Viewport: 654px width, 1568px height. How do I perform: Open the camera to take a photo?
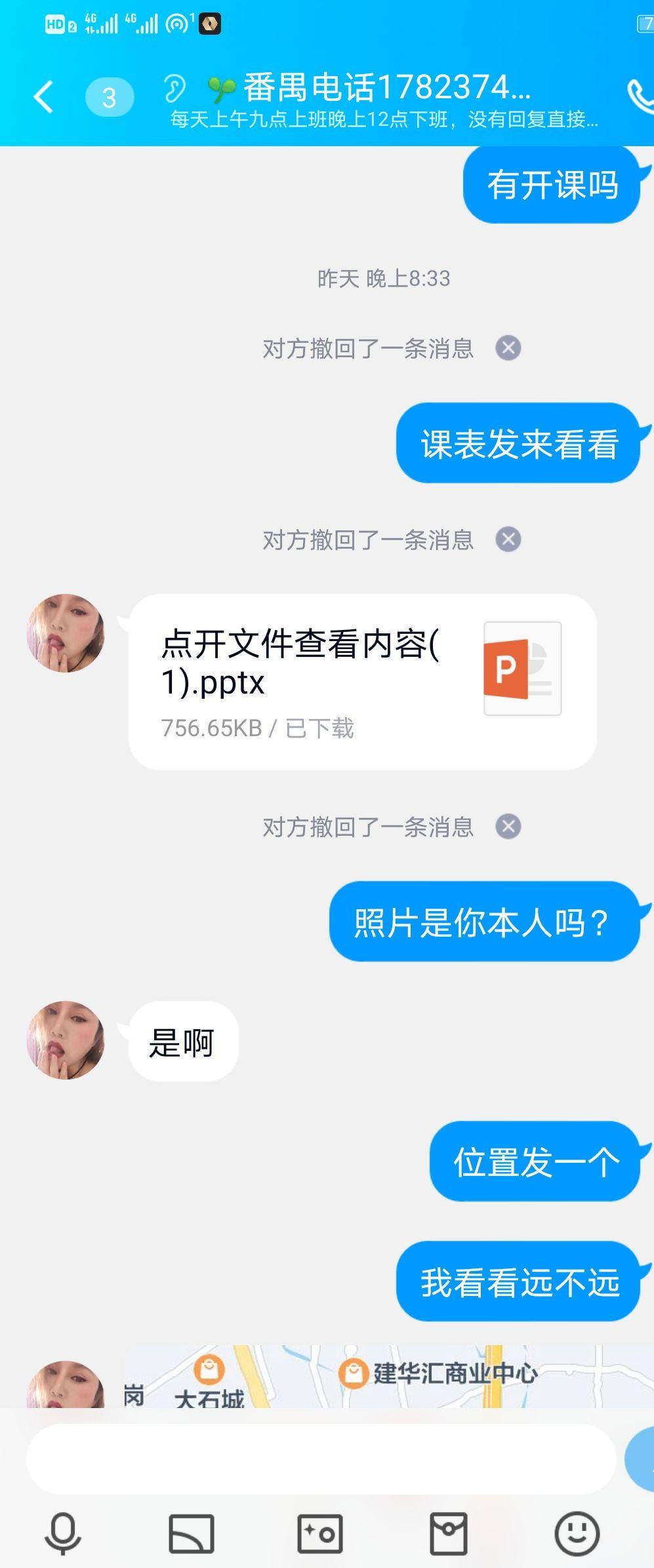pos(320,1534)
